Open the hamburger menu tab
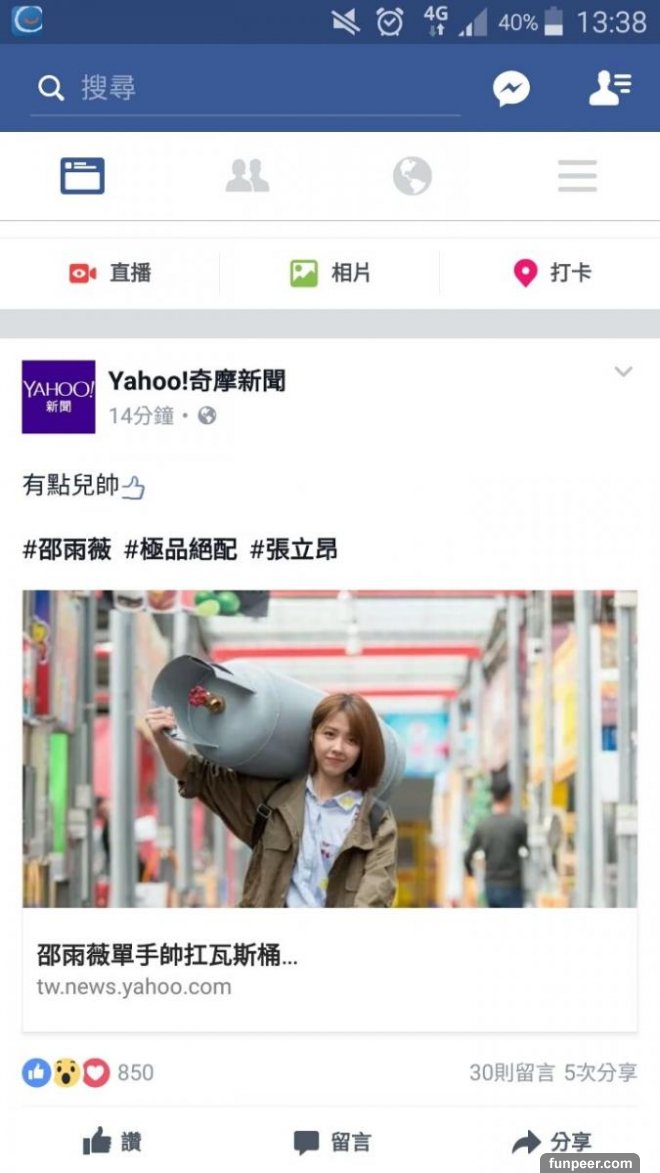This screenshot has width=660, height=1173. [x=577, y=177]
